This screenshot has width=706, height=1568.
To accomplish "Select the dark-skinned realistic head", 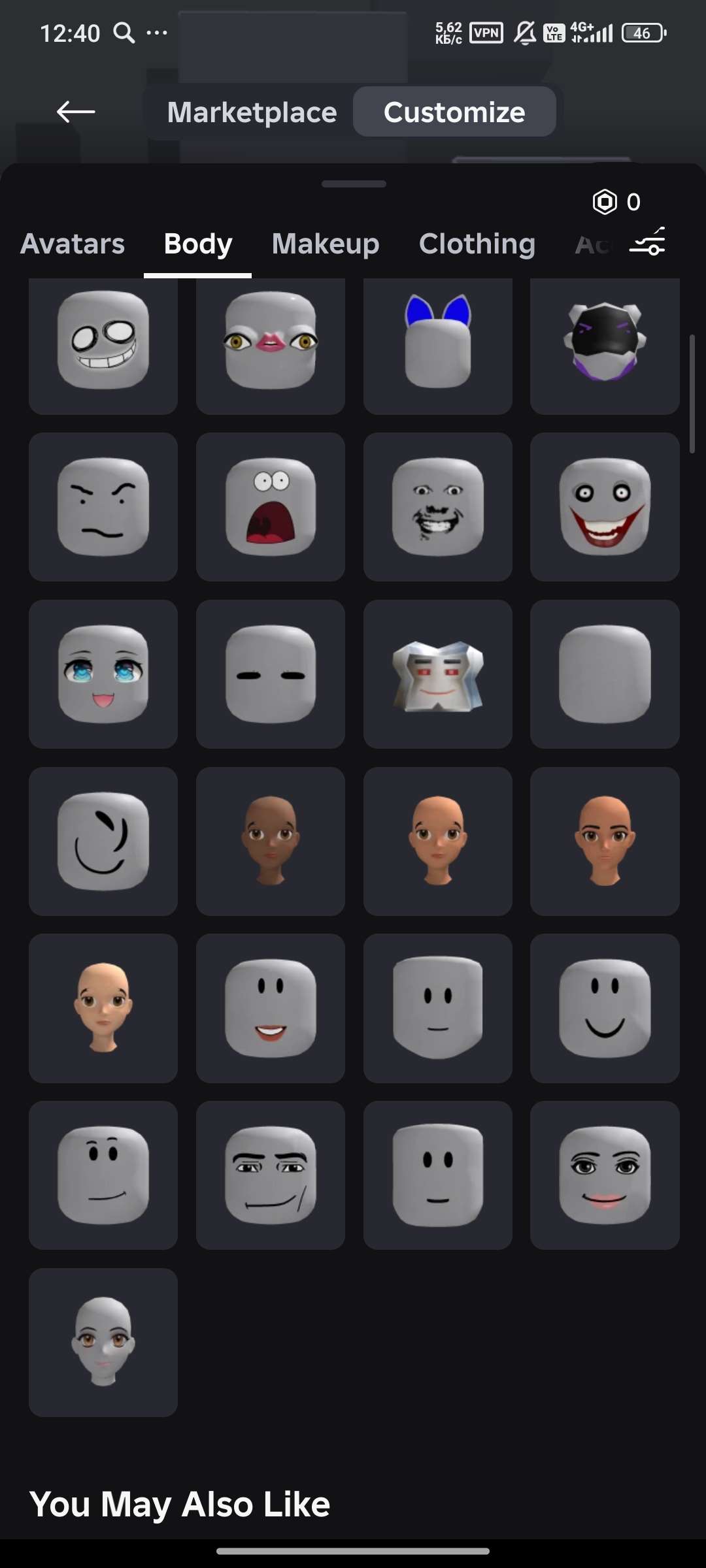I will pos(271,841).
